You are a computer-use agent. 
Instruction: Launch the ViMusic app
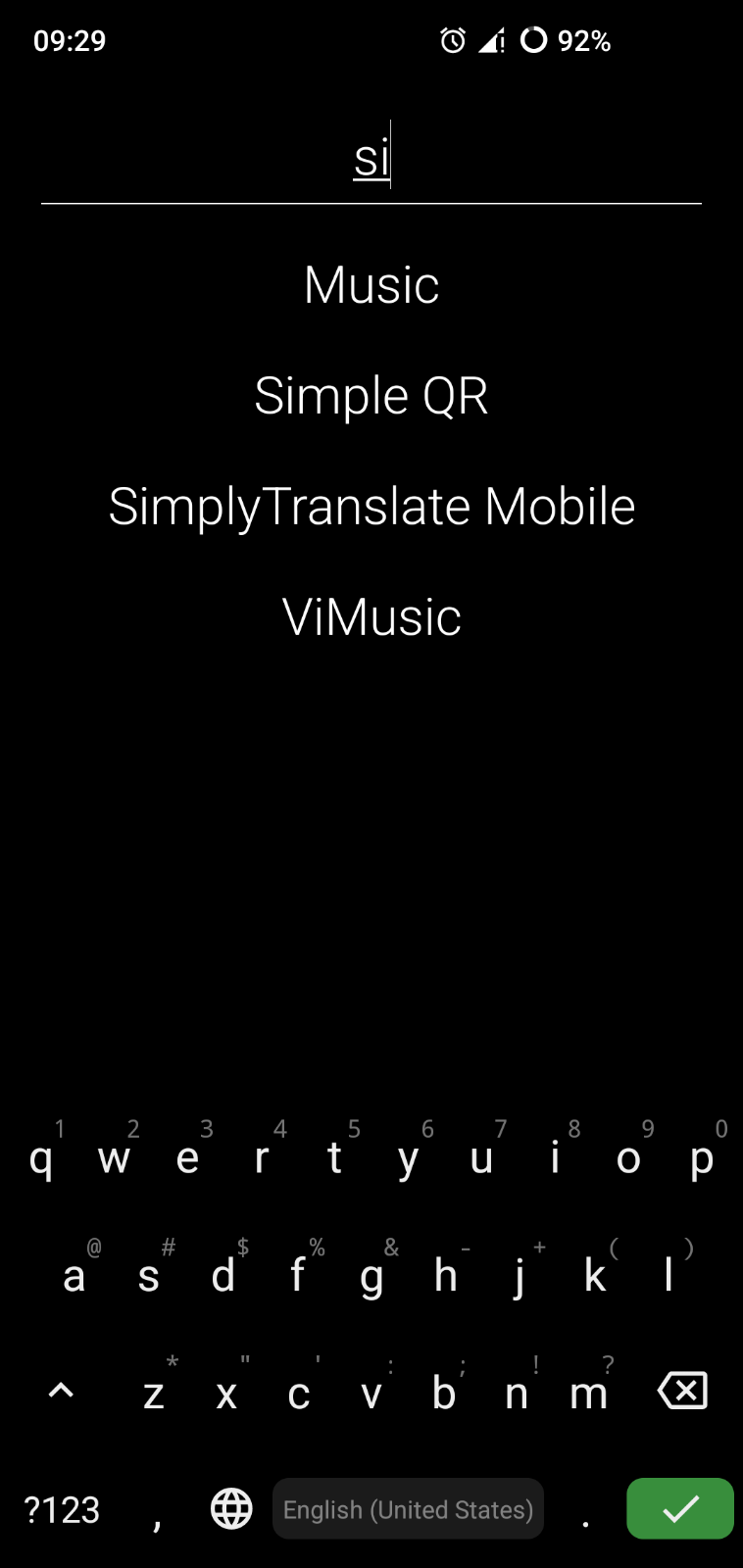coord(371,617)
